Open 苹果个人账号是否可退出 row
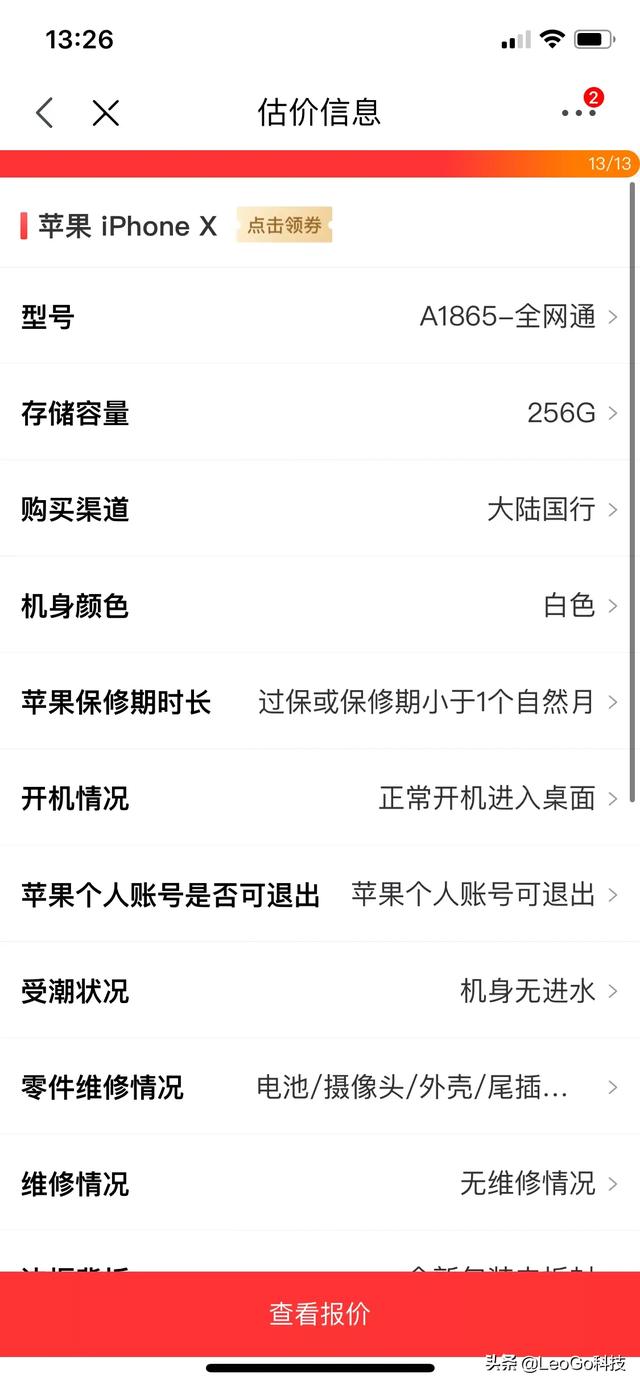Screen dimensions: 640x1386 (320, 894)
